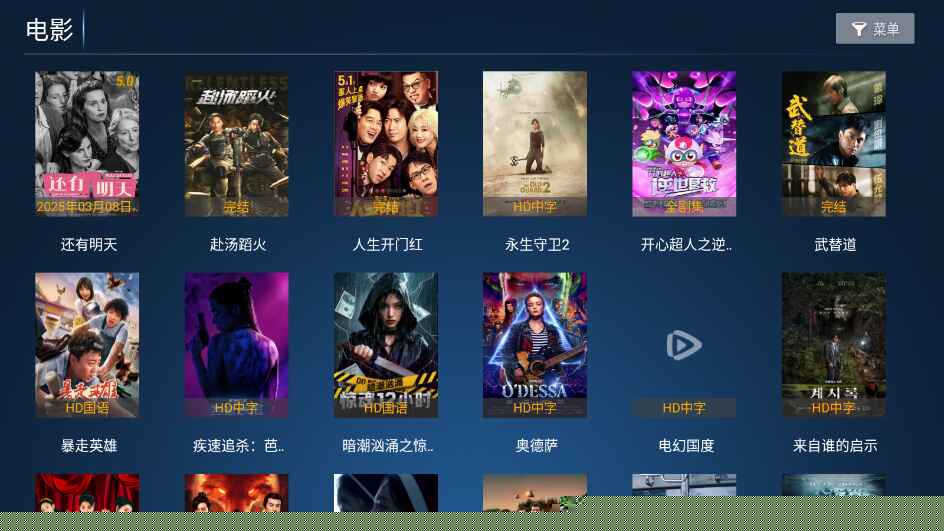Open the movie 还有明天
Image resolution: width=944 pixels, height=531 pixels.
click(x=87, y=144)
